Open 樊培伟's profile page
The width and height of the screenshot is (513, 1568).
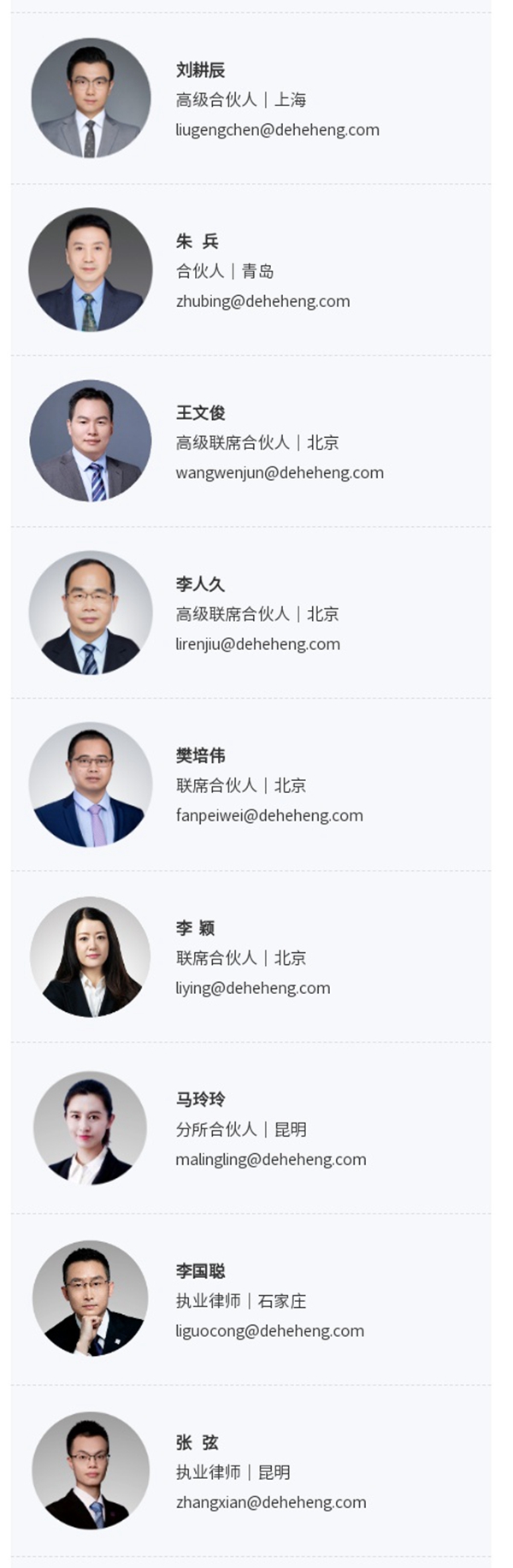coord(200,755)
